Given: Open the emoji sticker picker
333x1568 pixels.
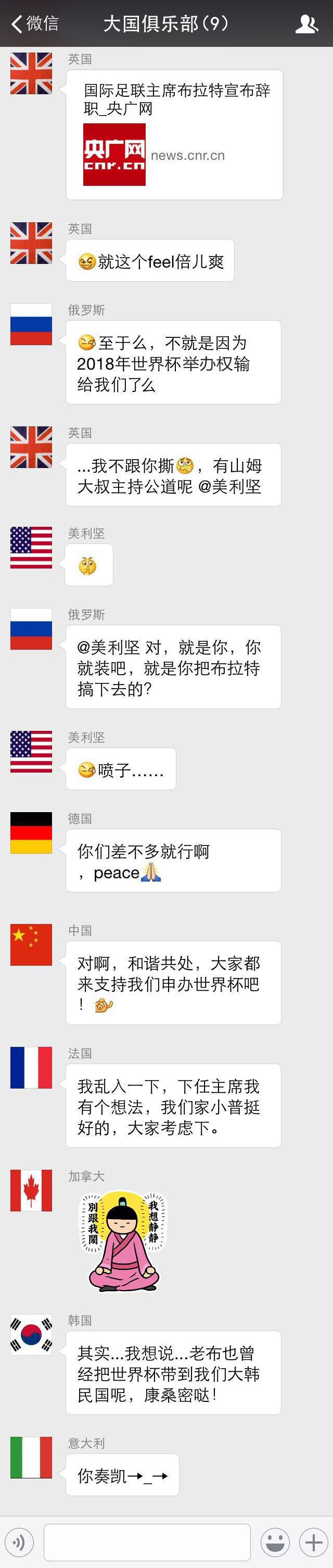Looking at the screenshot, I should [x=275, y=1542].
